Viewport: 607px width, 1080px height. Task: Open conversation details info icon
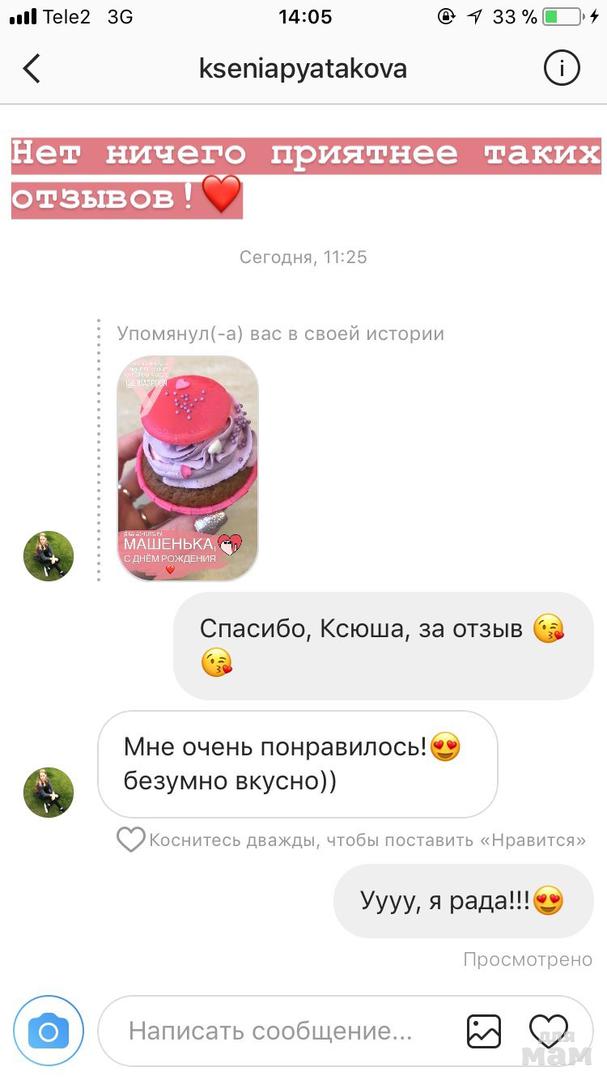[562, 68]
